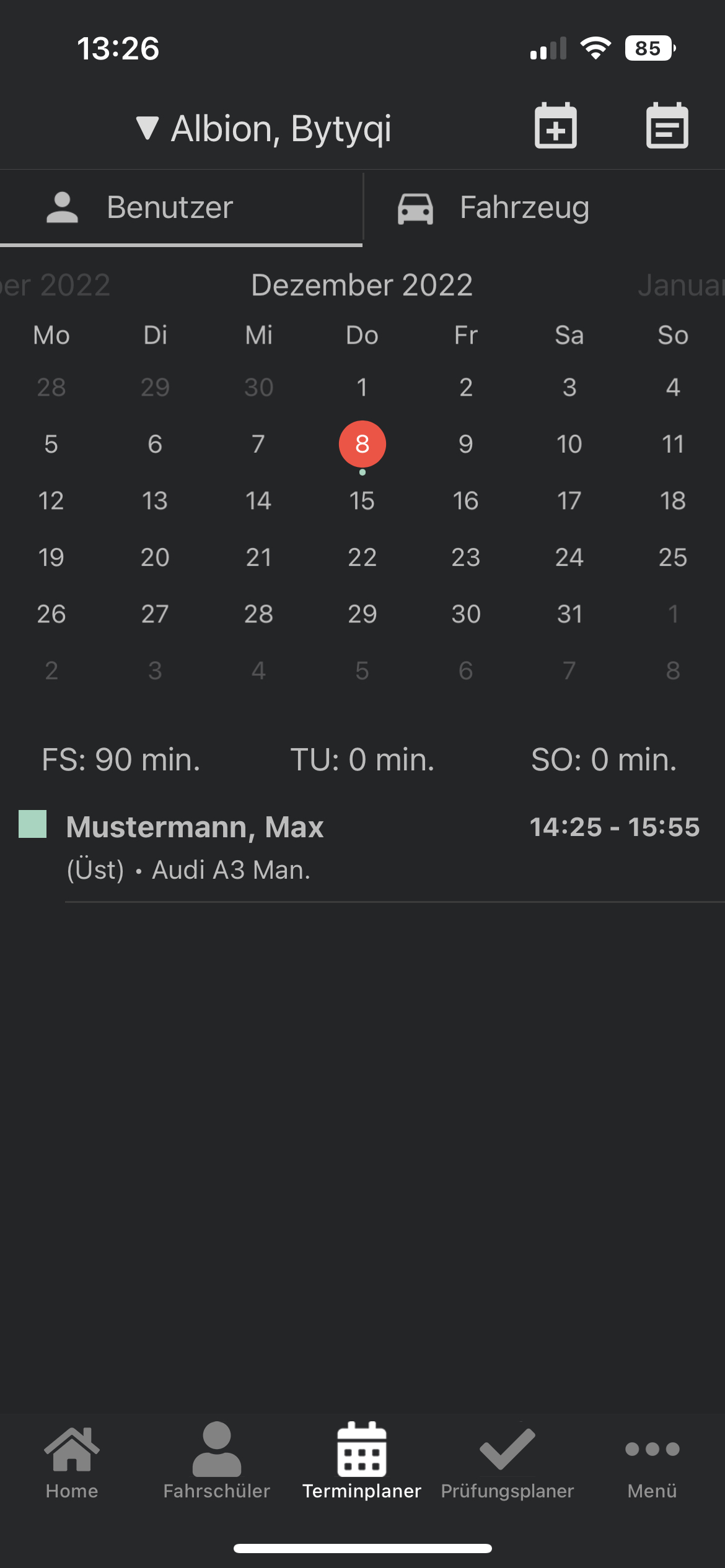This screenshot has height=1568, width=725.
Task: Open the agenda list view icon
Action: [667, 126]
